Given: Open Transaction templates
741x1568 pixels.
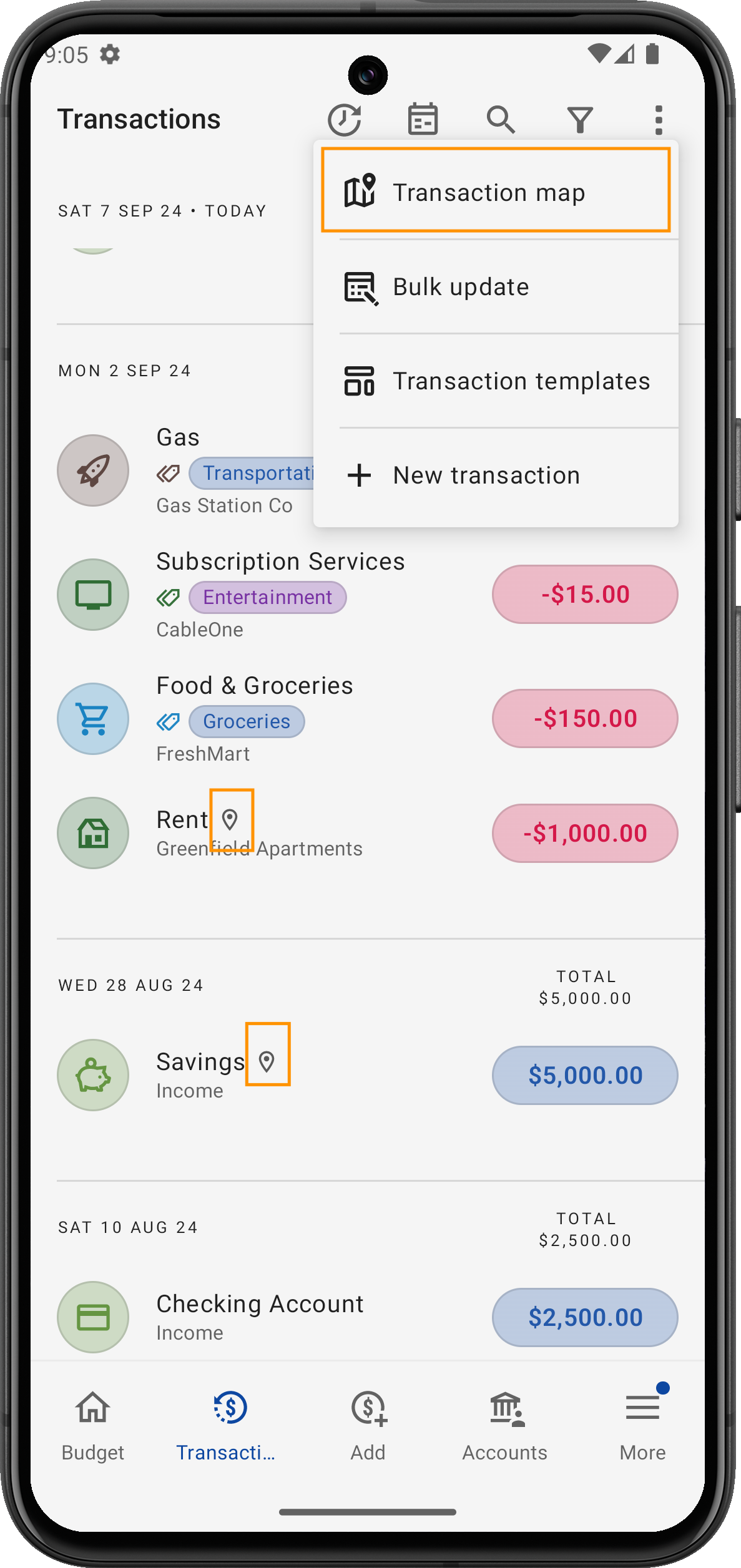Looking at the screenshot, I should (x=495, y=381).
